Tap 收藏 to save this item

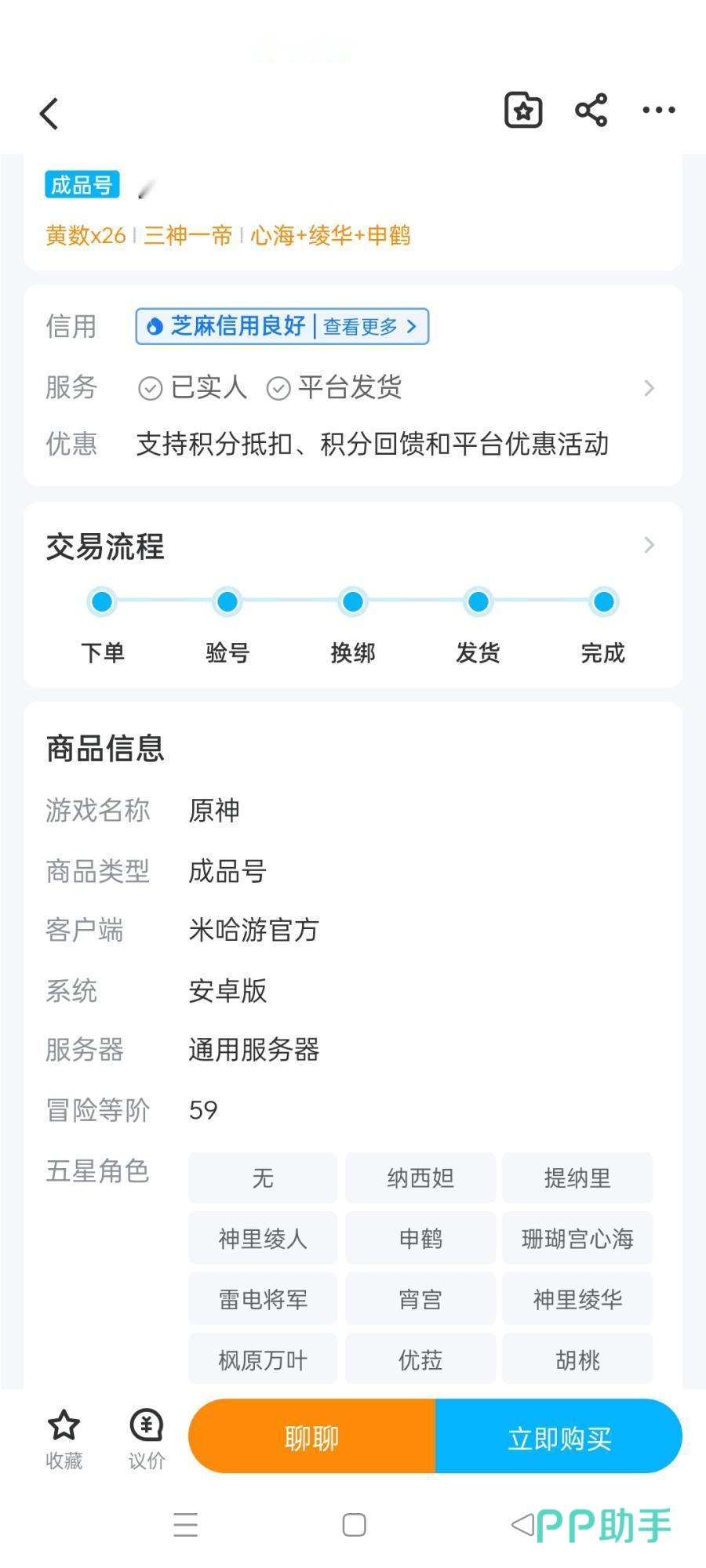tap(64, 1439)
